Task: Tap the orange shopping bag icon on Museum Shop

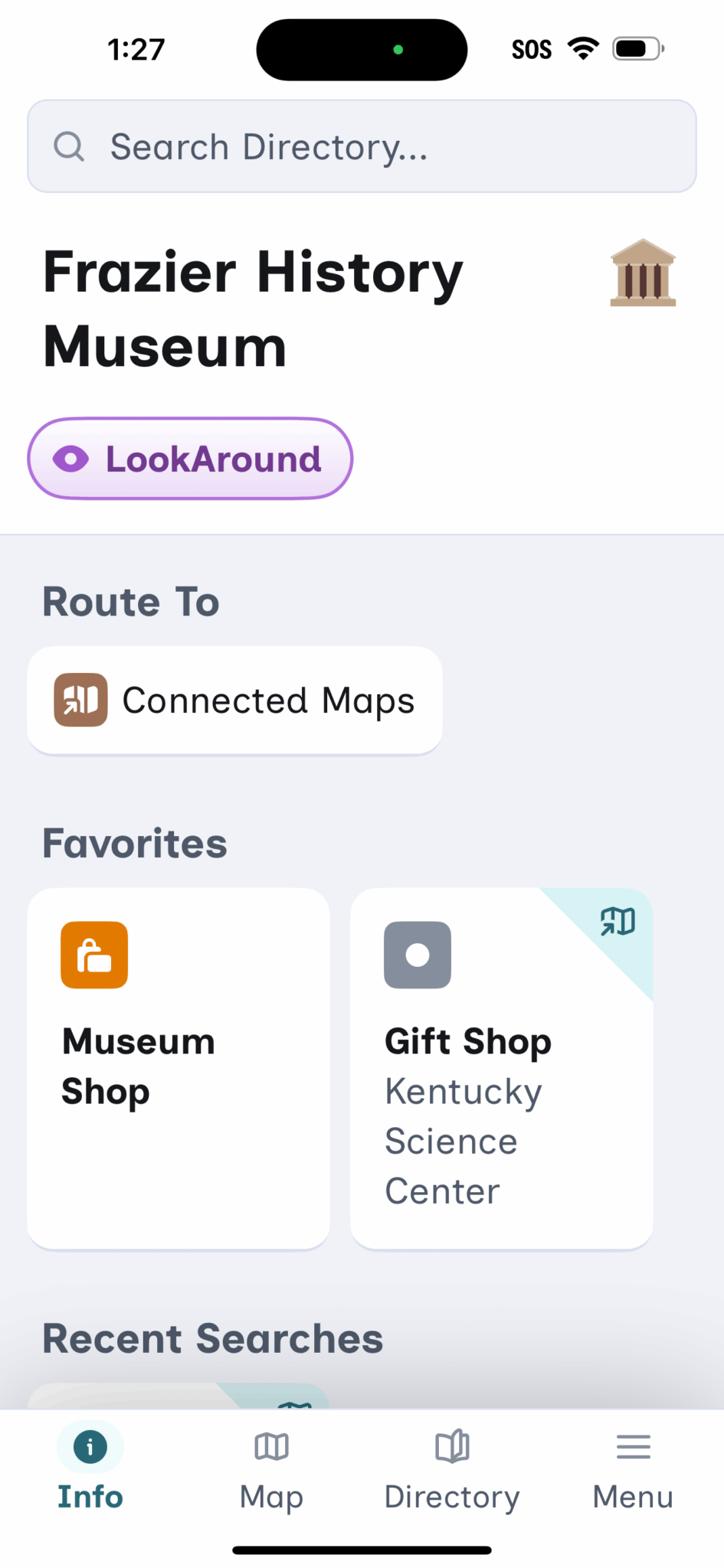Action: tap(93, 955)
